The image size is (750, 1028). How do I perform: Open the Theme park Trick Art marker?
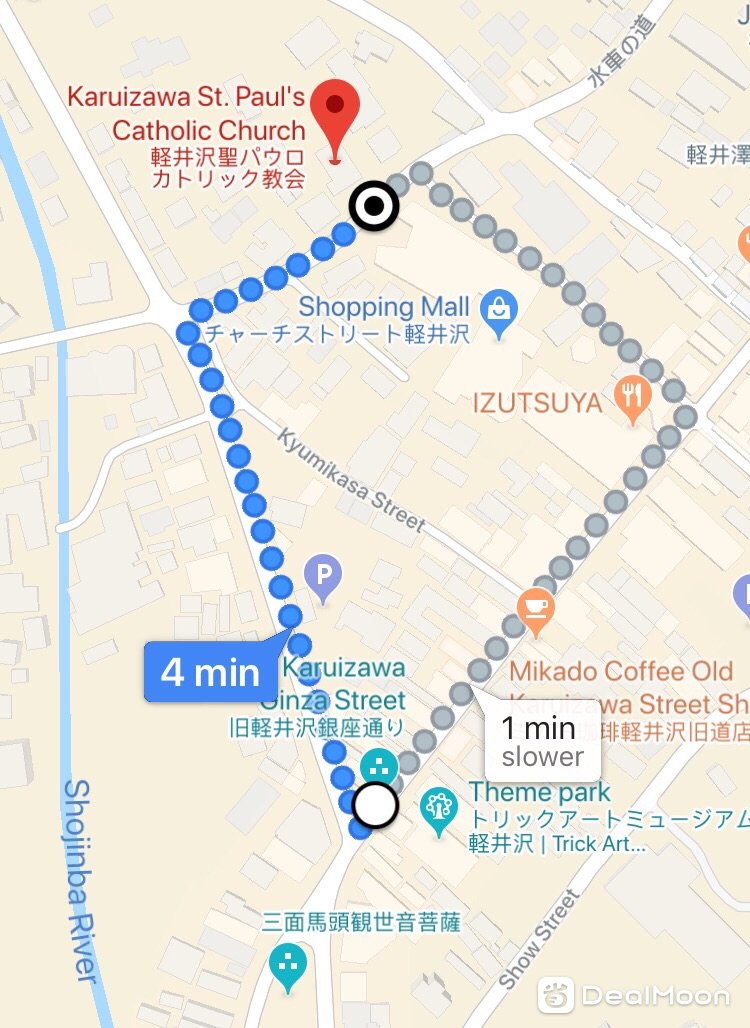(x=439, y=805)
